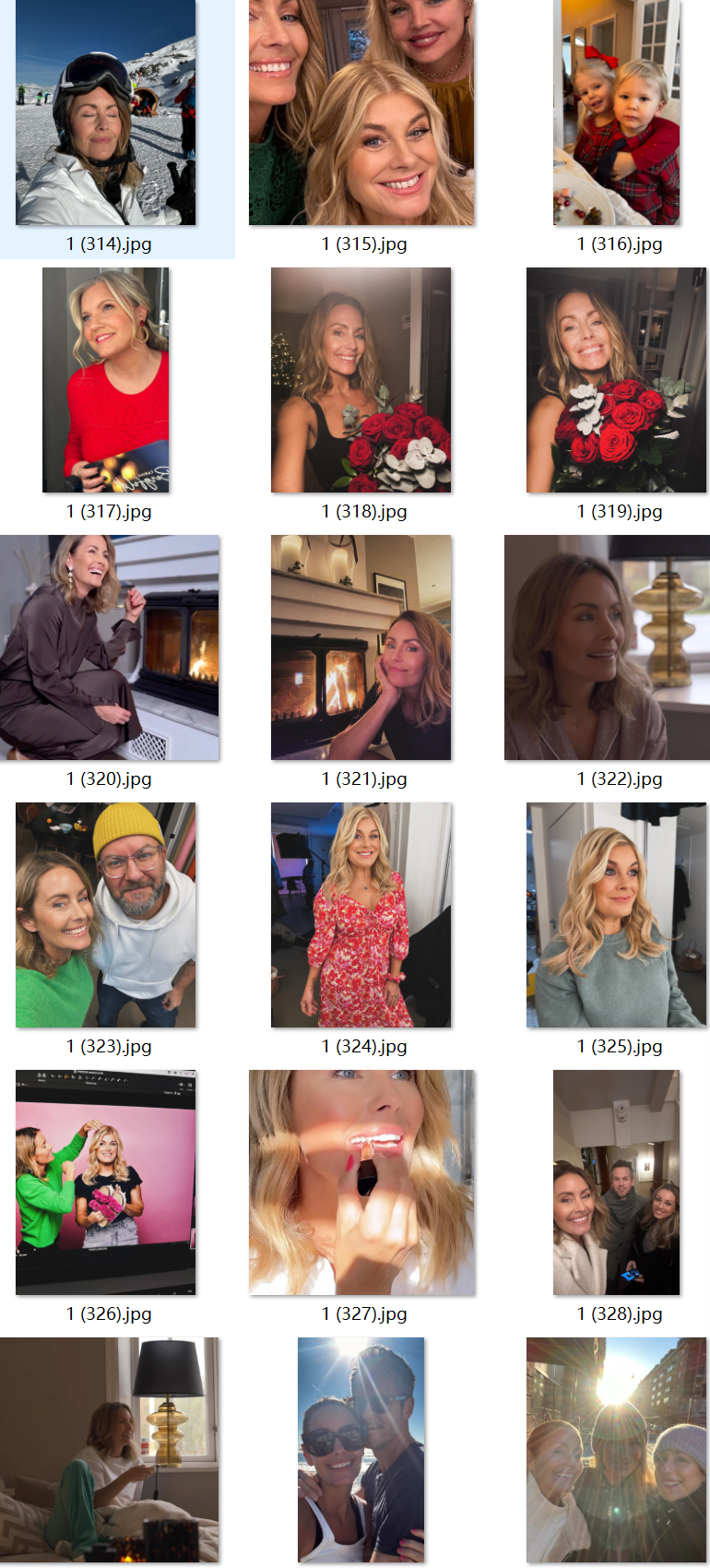This screenshot has height=1568, width=710.
Task: Select the file 1 (314).jpg
Action: (106, 113)
